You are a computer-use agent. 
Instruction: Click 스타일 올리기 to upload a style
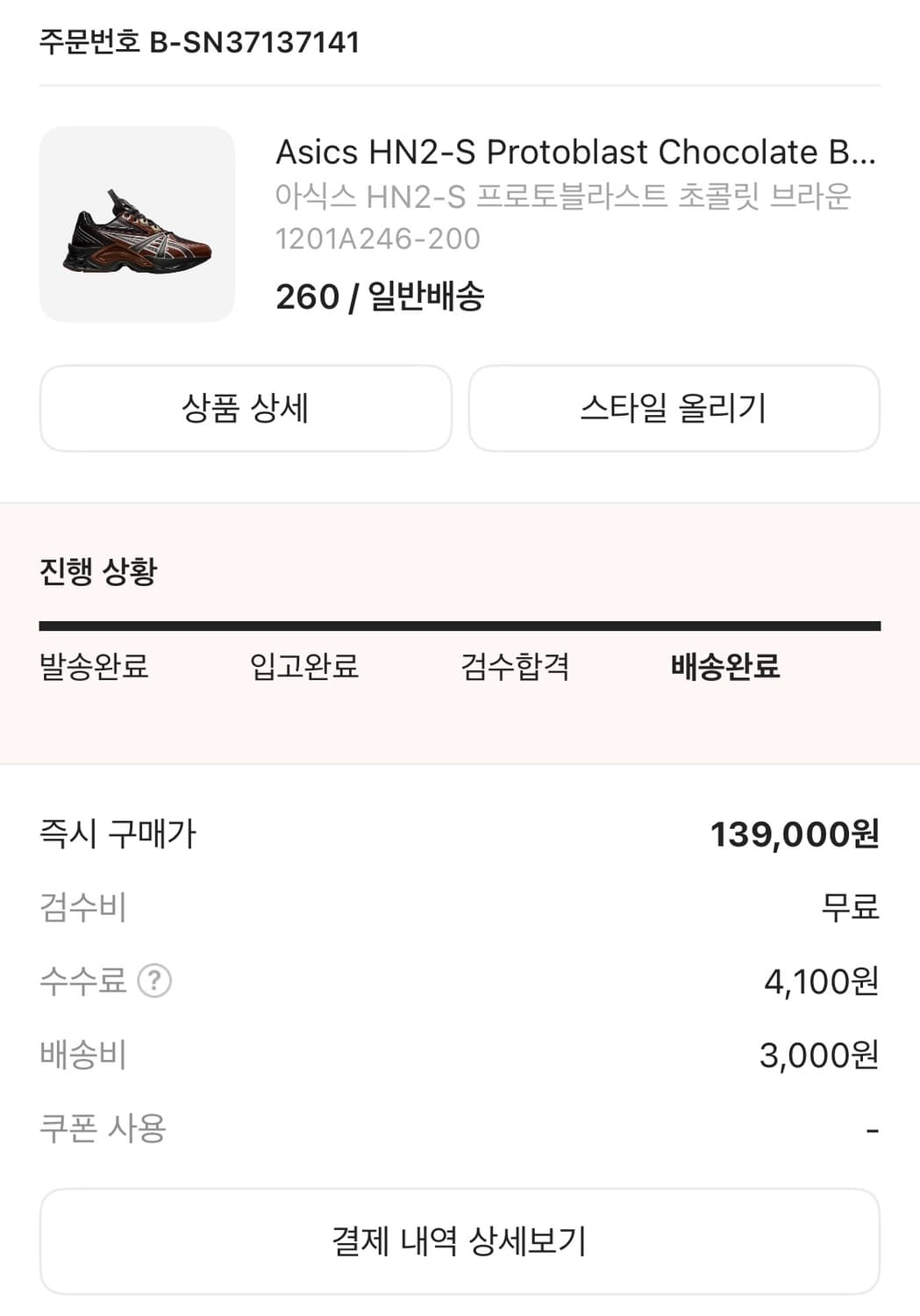pyautogui.click(x=674, y=408)
